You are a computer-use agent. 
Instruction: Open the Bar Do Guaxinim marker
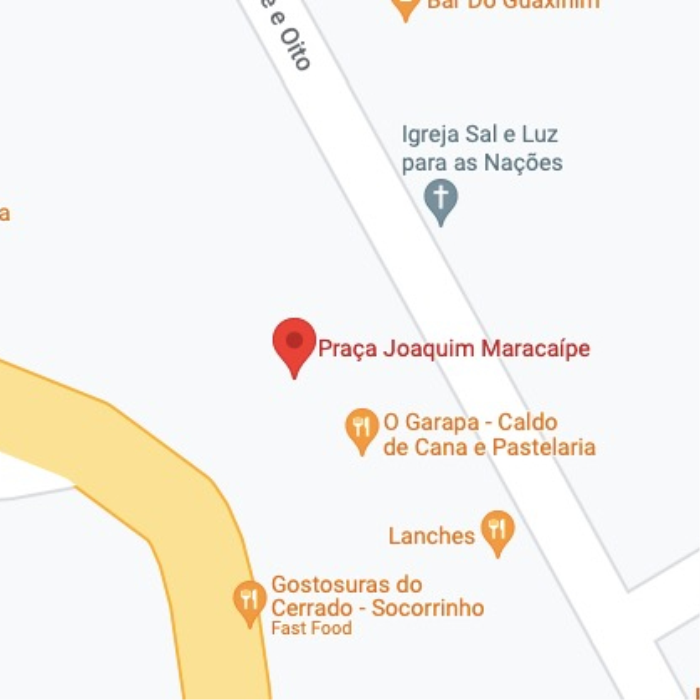[405, 6]
